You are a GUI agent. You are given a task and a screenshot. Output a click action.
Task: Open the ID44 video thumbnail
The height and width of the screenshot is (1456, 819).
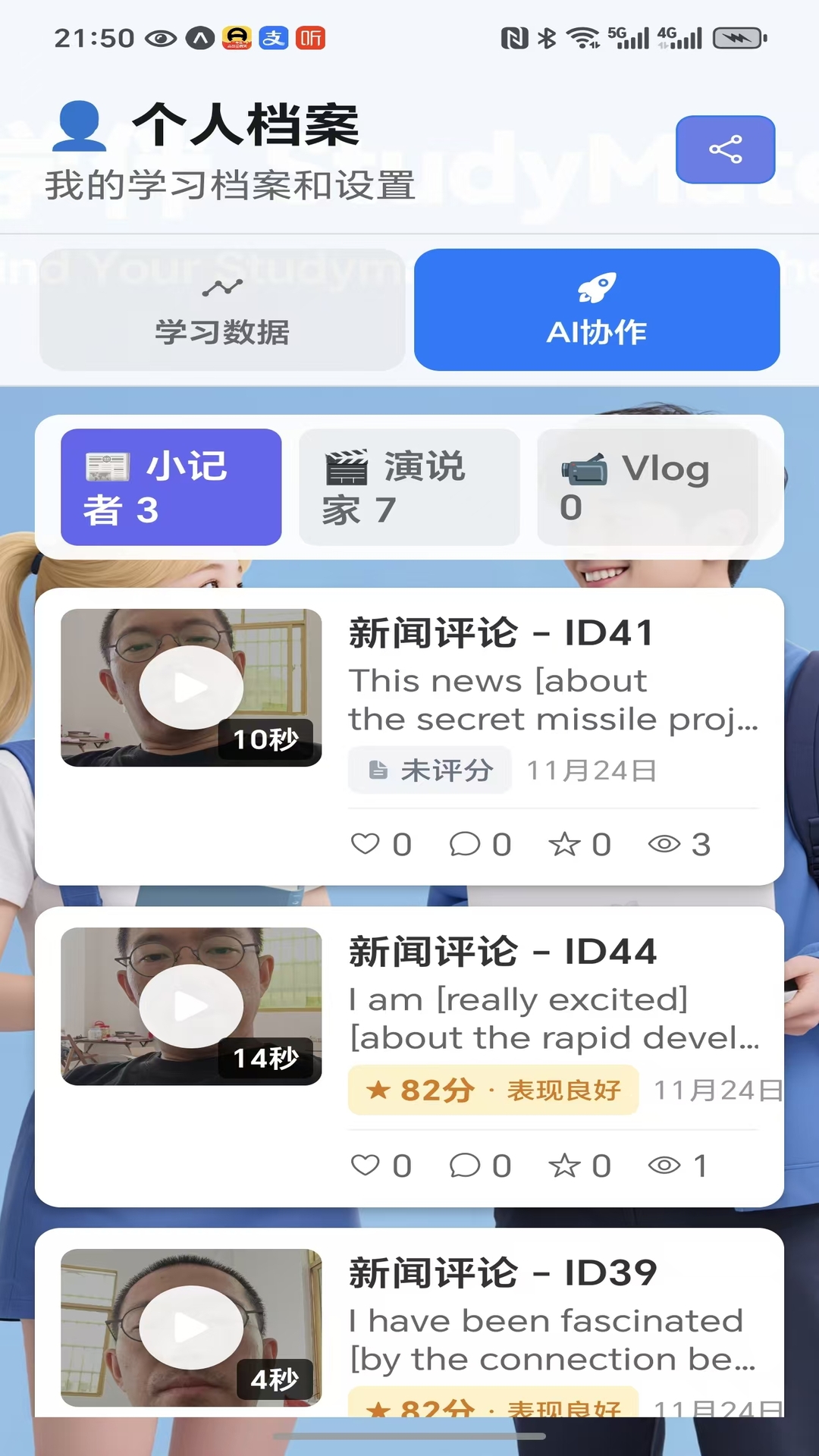tap(190, 1006)
